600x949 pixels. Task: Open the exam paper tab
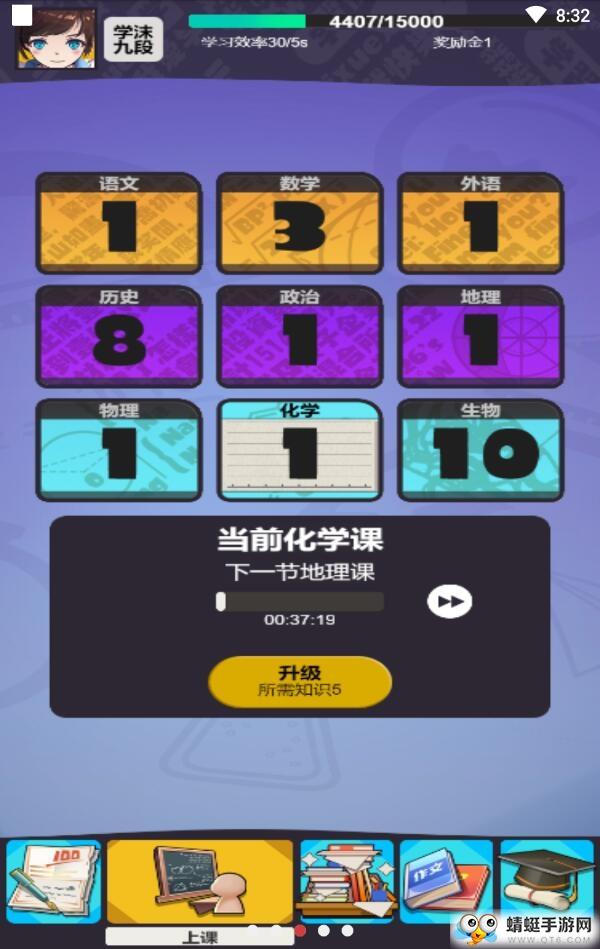(54, 881)
